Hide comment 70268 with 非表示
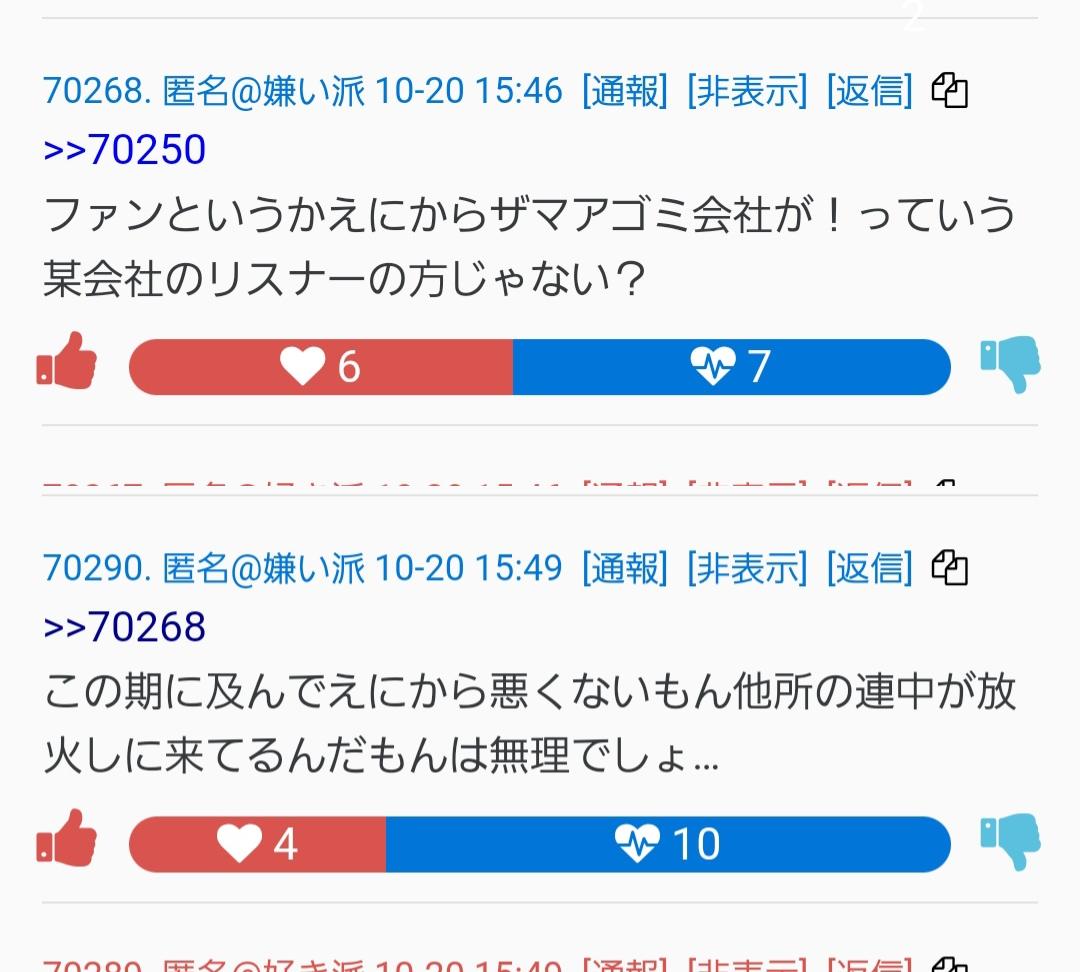1080x972 pixels. click(746, 91)
